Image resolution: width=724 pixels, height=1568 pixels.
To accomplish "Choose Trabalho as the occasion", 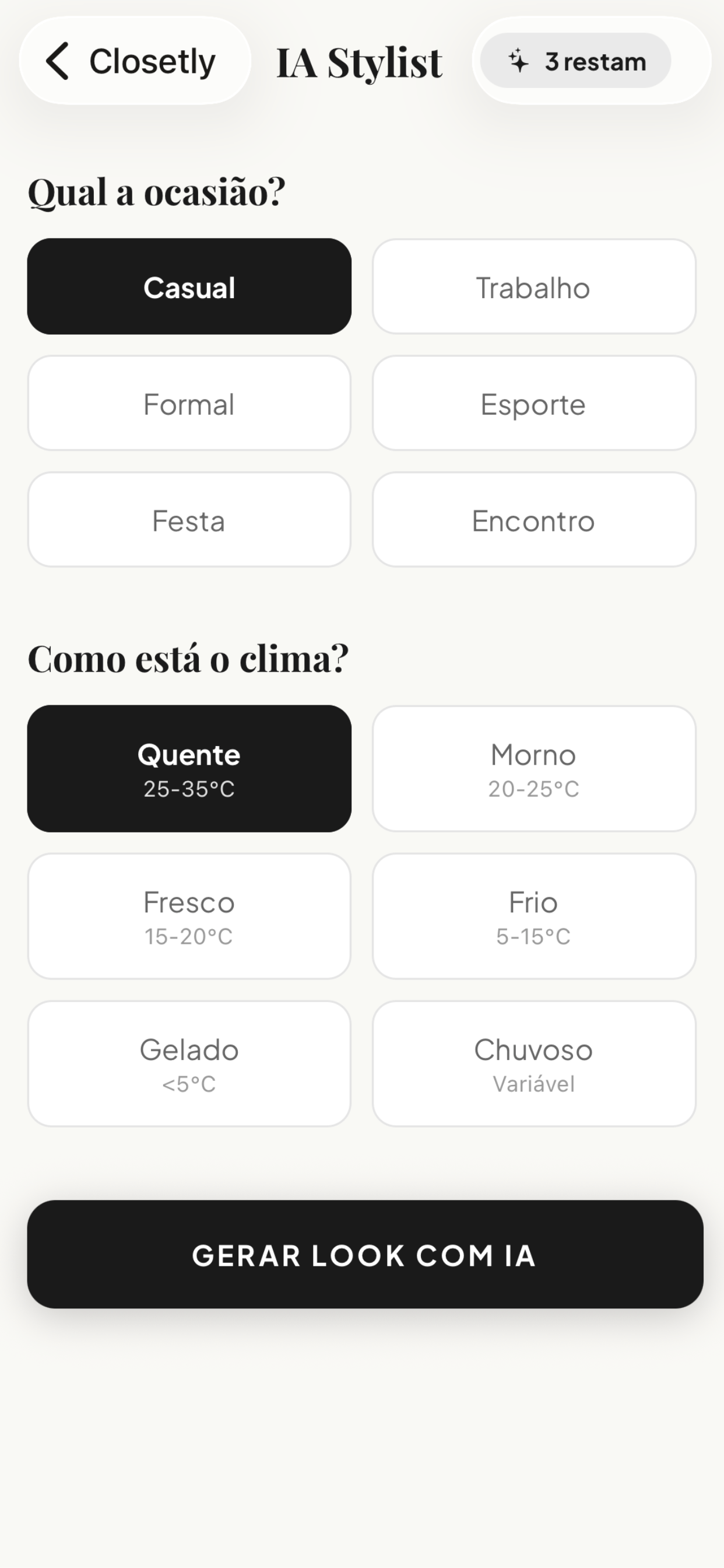I will point(534,286).
